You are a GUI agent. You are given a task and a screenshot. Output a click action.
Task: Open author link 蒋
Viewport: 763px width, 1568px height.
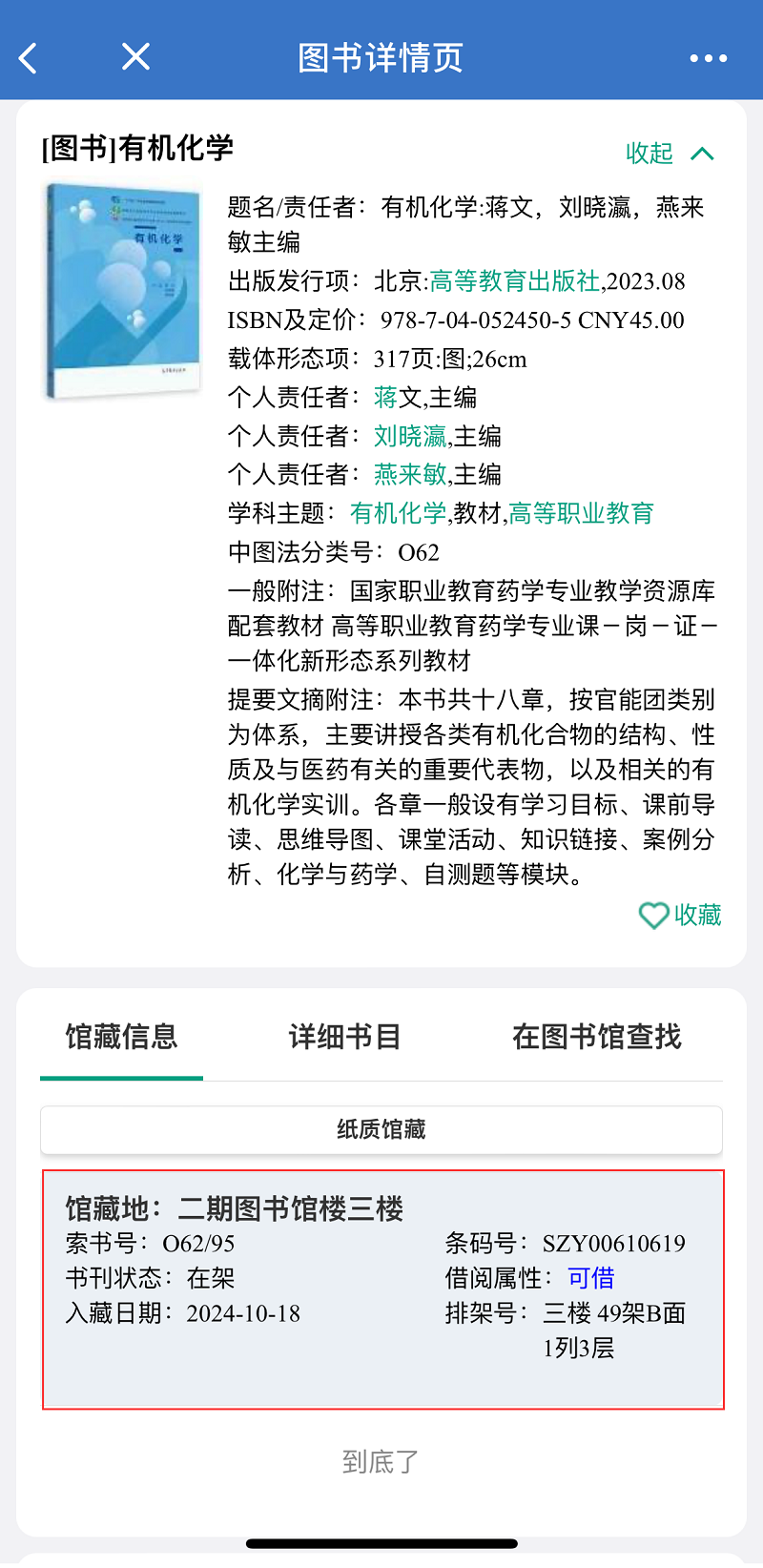point(385,397)
